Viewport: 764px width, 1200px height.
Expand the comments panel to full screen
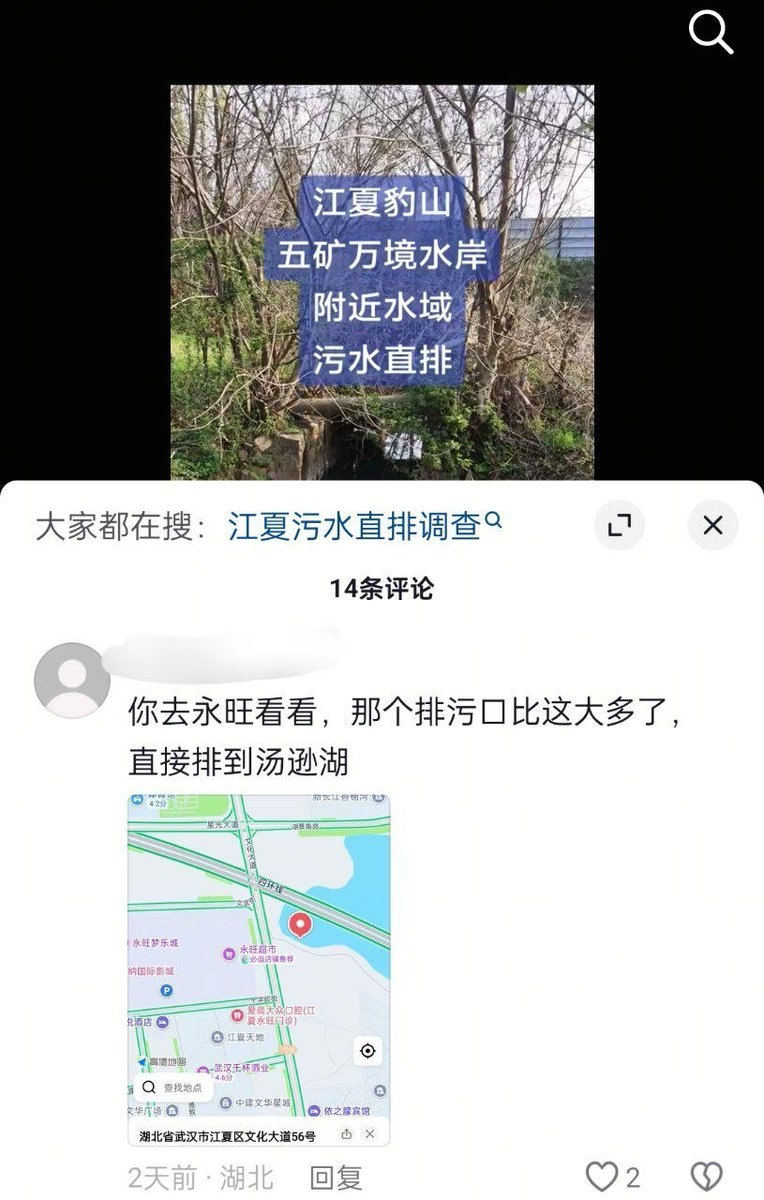point(619,525)
